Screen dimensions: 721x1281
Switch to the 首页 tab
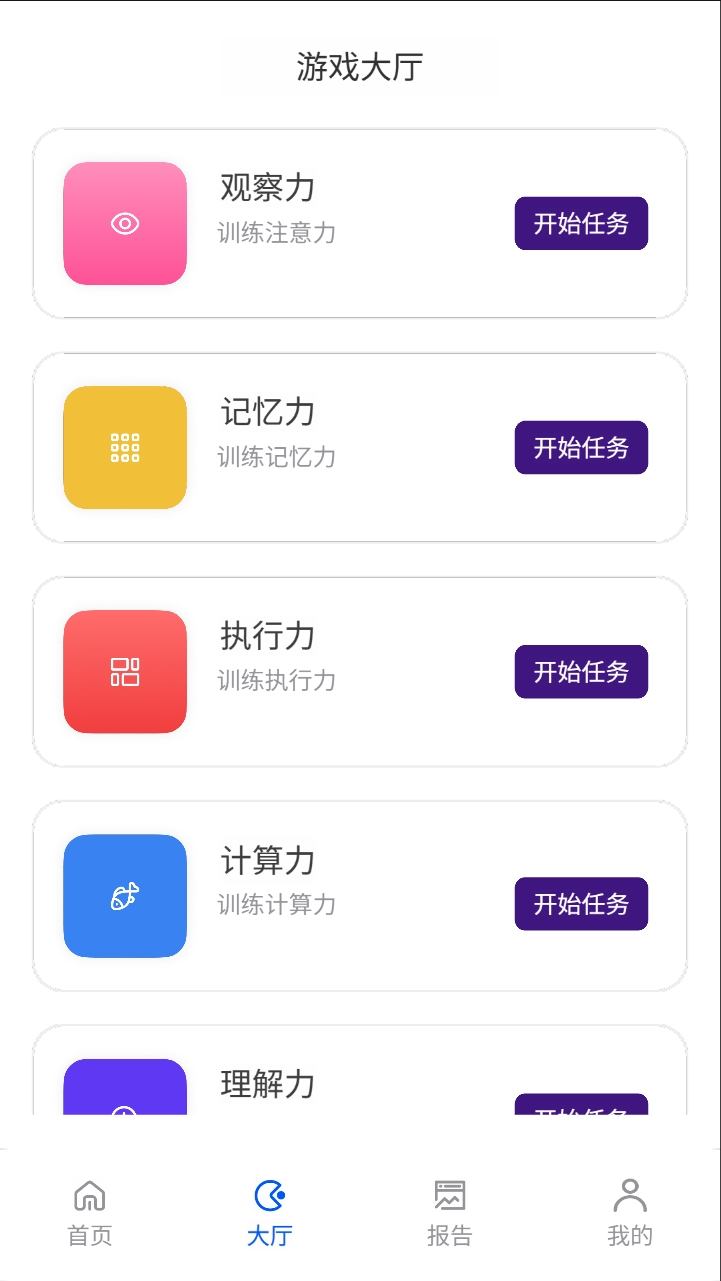click(90, 1213)
